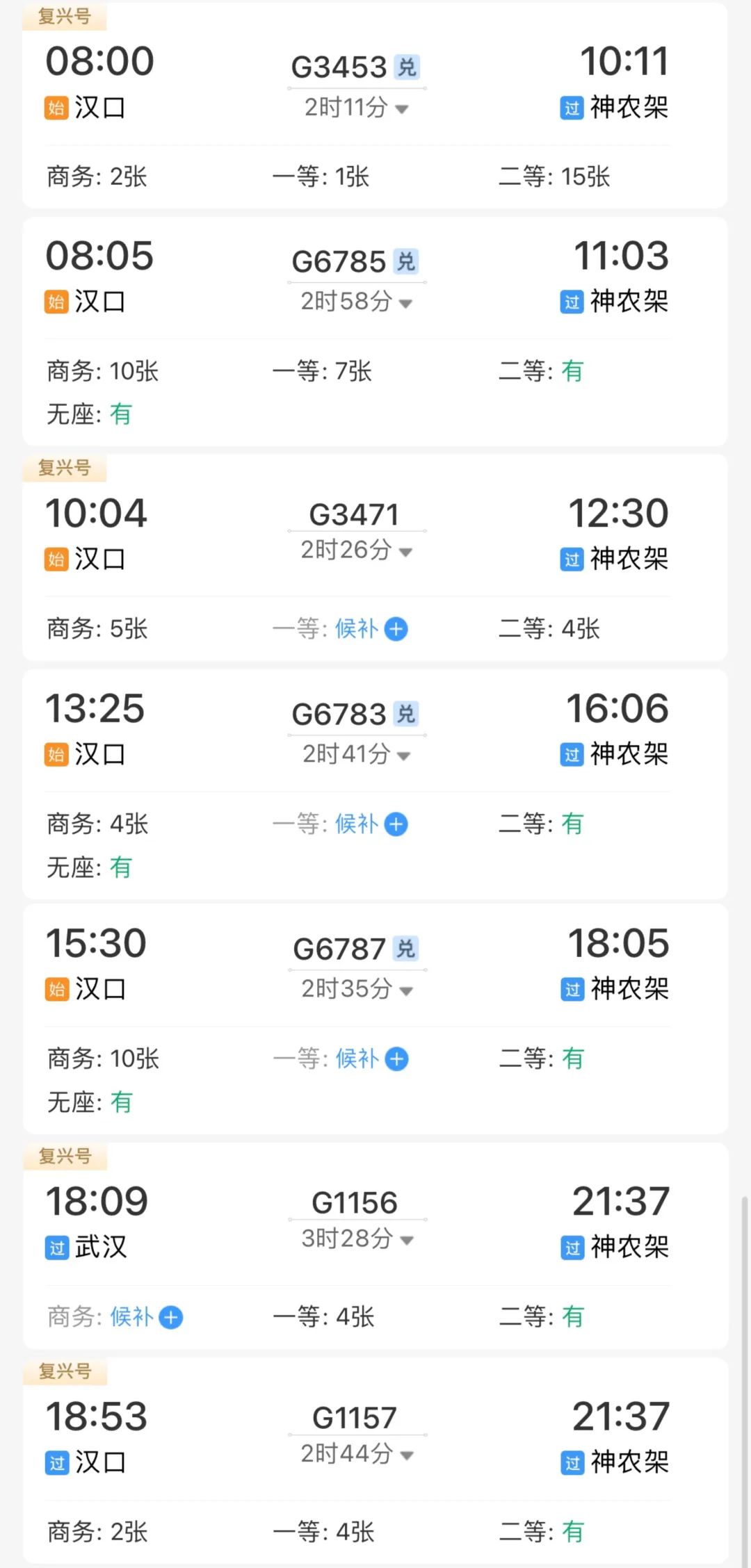Open the G6787 train at 15:30
Screen dimensions: 751x1568
click(x=339, y=949)
